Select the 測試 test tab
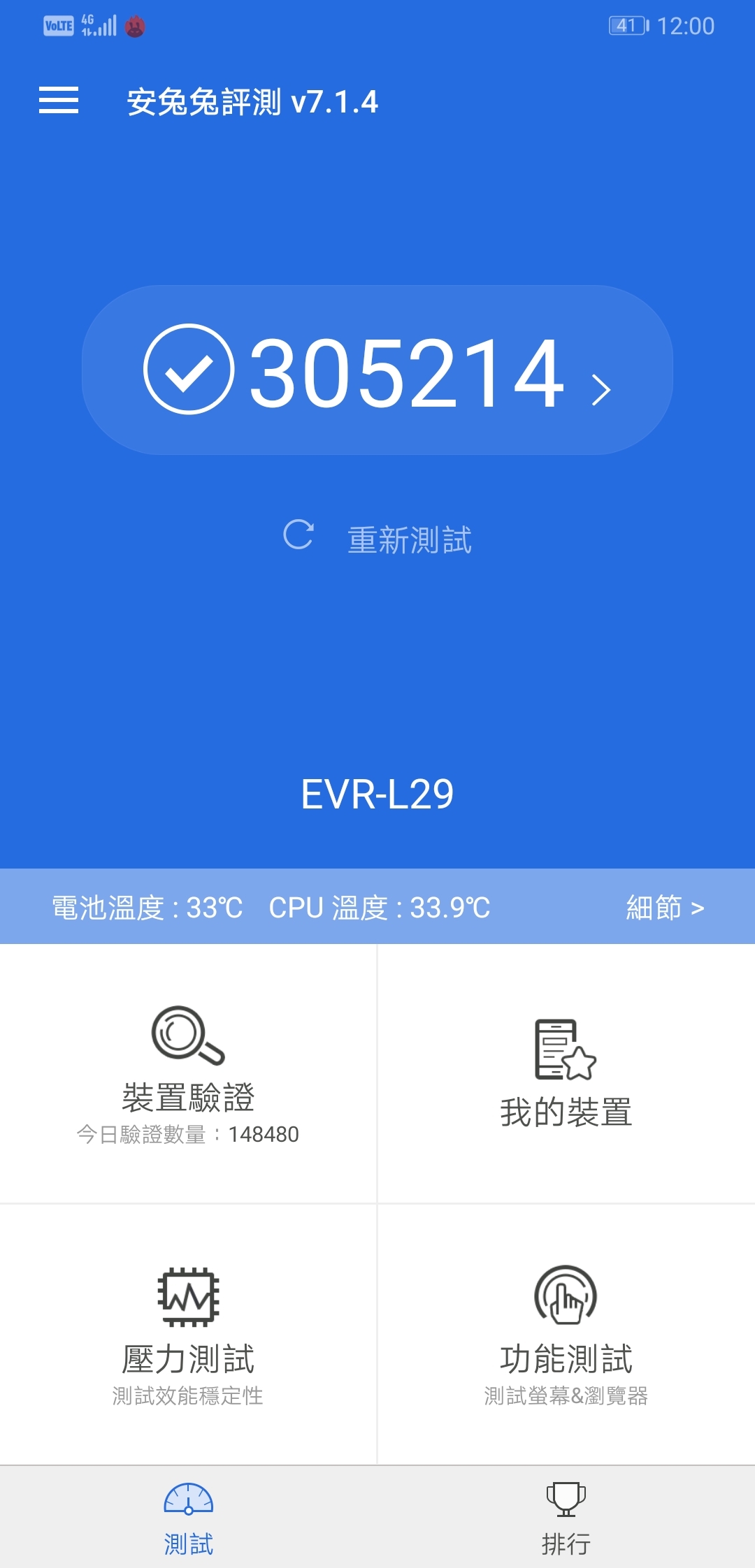This screenshot has width=755, height=1568. coord(189,1518)
